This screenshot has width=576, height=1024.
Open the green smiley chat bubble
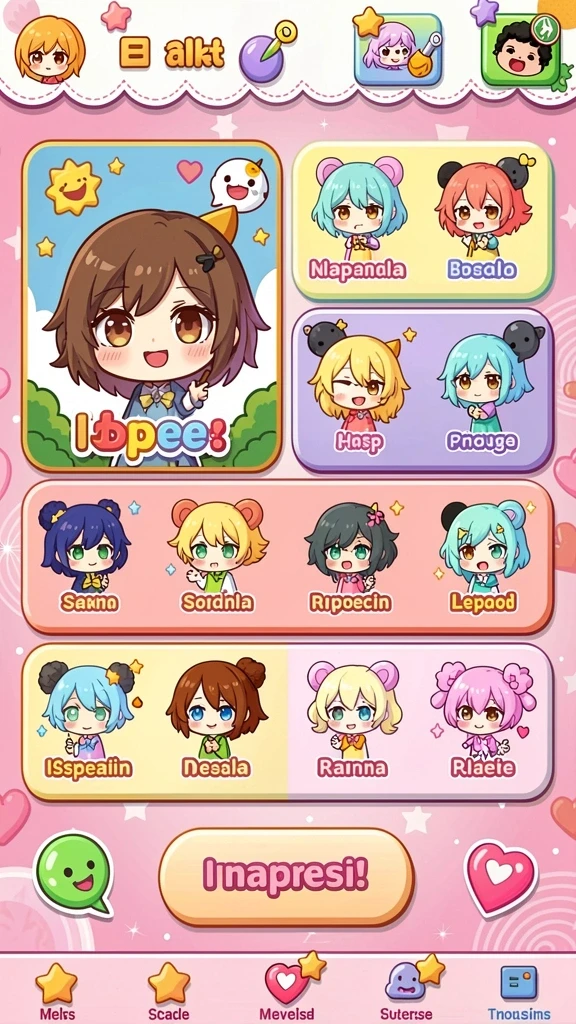pos(73,874)
